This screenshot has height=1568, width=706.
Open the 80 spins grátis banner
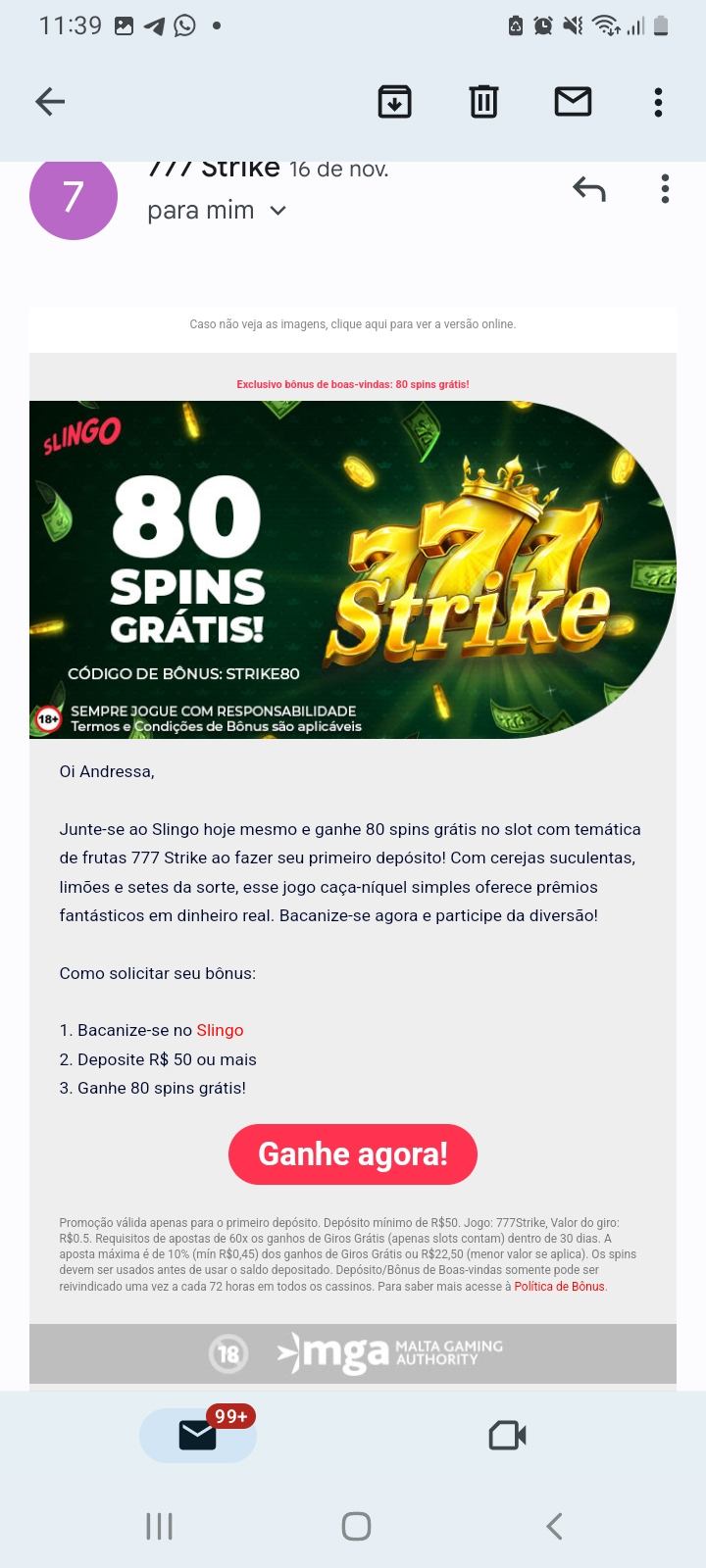pyautogui.click(x=353, y=569)
